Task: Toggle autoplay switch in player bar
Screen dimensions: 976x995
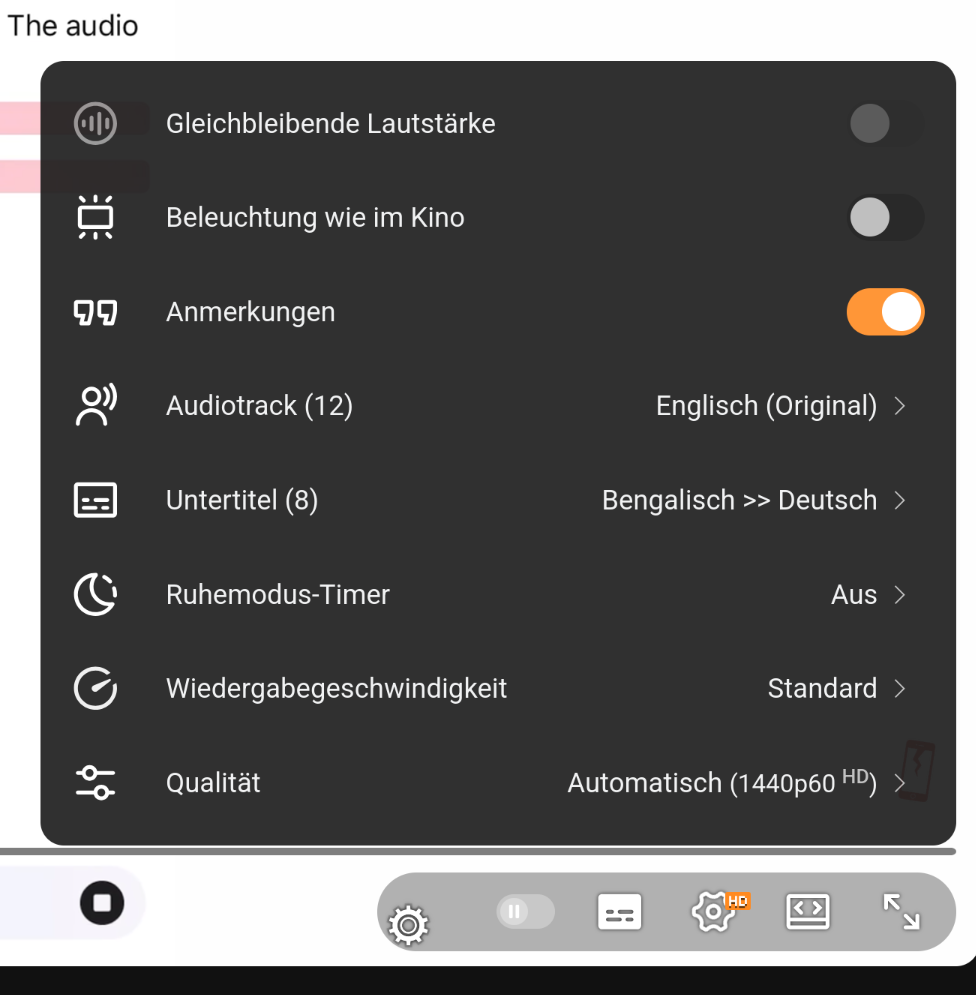Action: pyautogui.click(x=525, y=911)
